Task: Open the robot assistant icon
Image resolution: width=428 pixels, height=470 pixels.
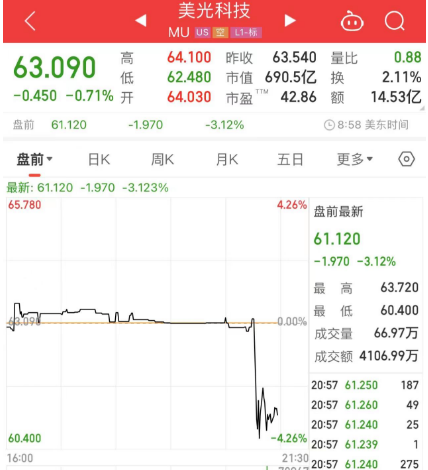Action: pyautogui.click(x=352, y=21)
